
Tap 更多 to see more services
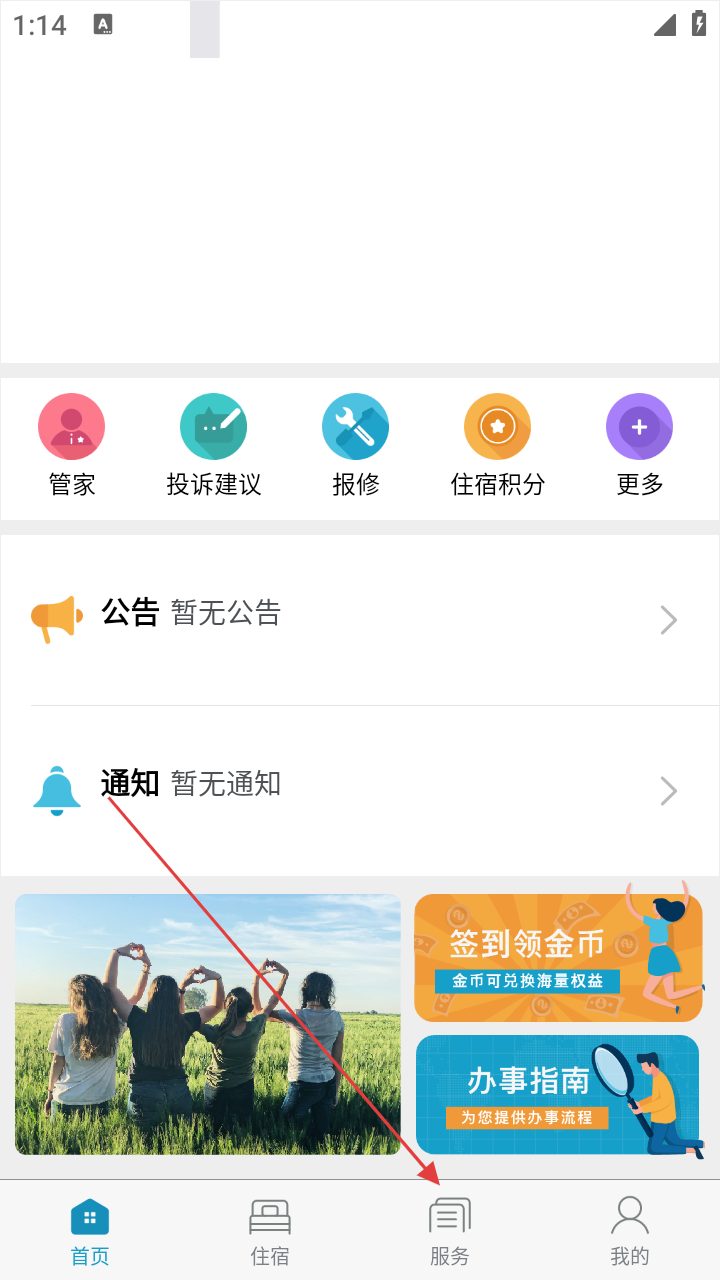point(639,445)
